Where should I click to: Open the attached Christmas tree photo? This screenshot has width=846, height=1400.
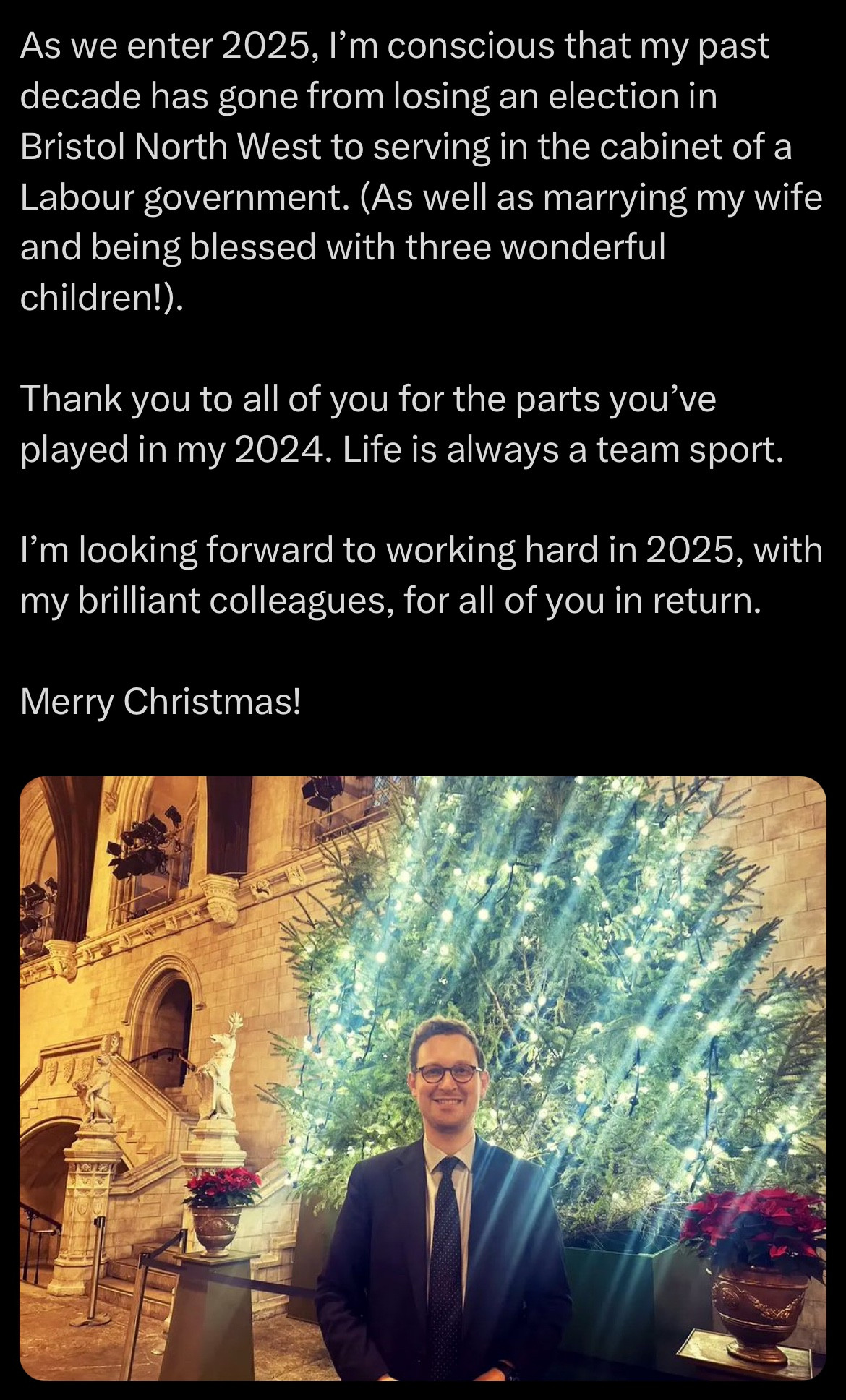(423, 1078)
